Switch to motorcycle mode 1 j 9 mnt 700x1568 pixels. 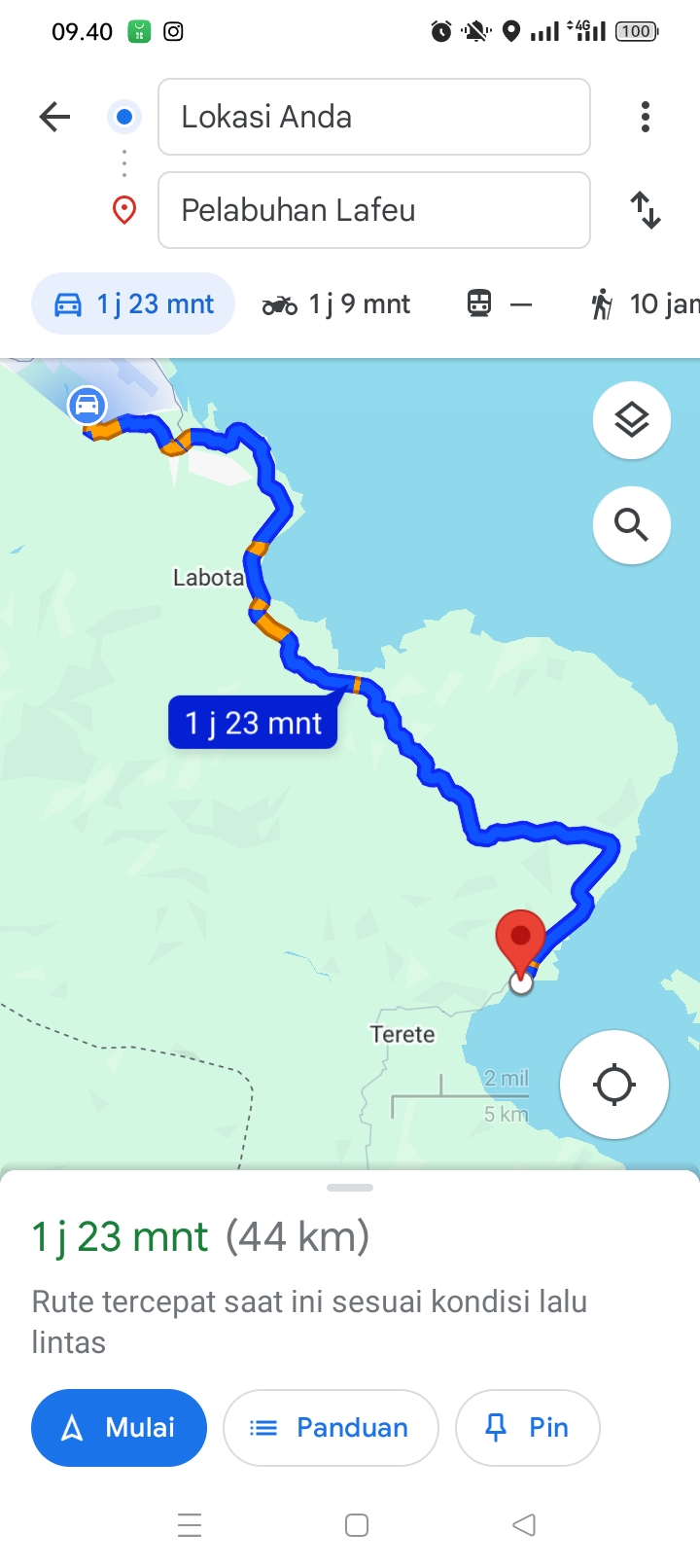click(x=336, y=304)
